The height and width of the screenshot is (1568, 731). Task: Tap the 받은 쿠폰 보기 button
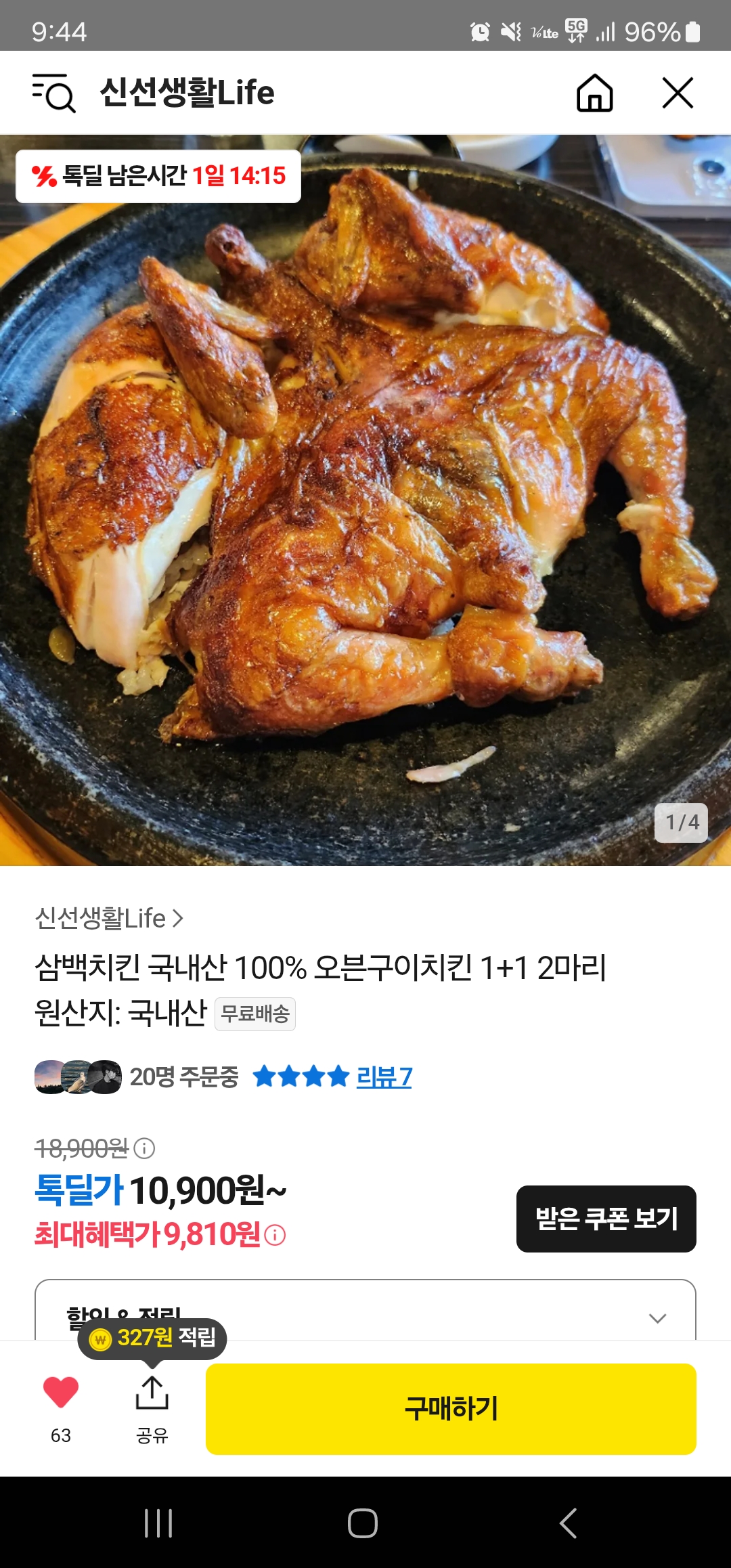pos(606,1219)
